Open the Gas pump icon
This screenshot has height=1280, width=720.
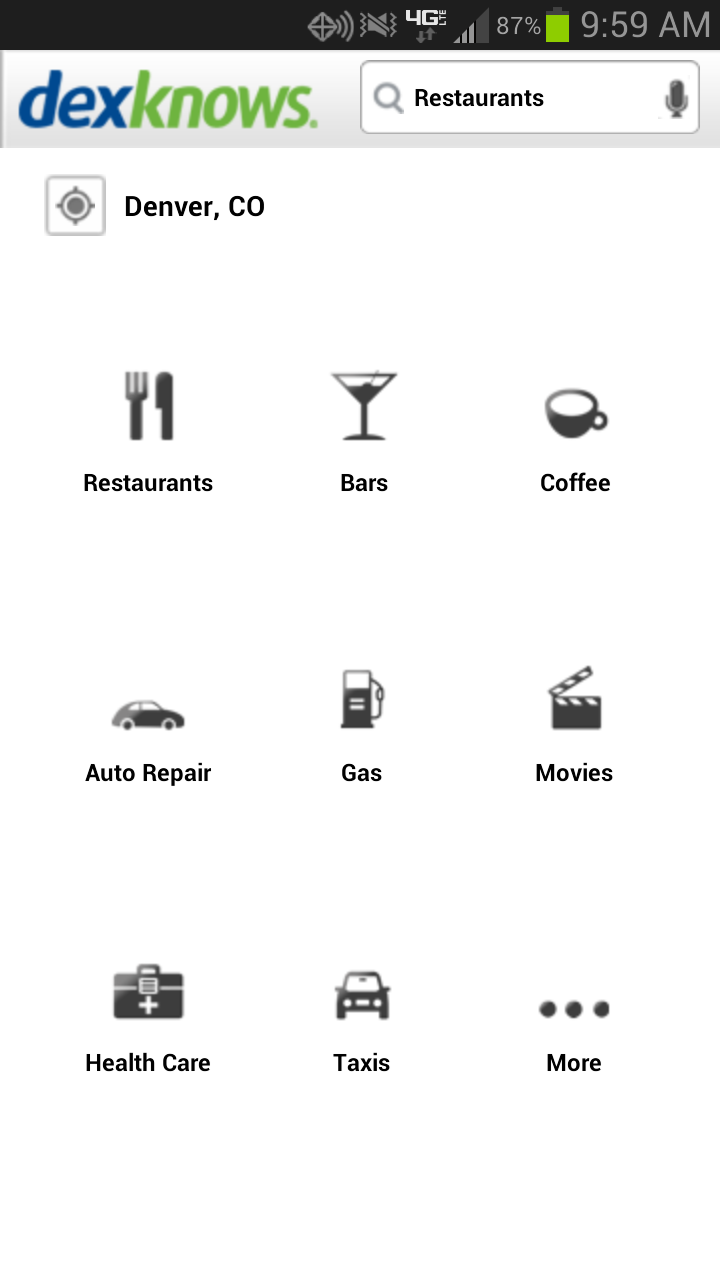pyautogui.click(x=362, y=697)
